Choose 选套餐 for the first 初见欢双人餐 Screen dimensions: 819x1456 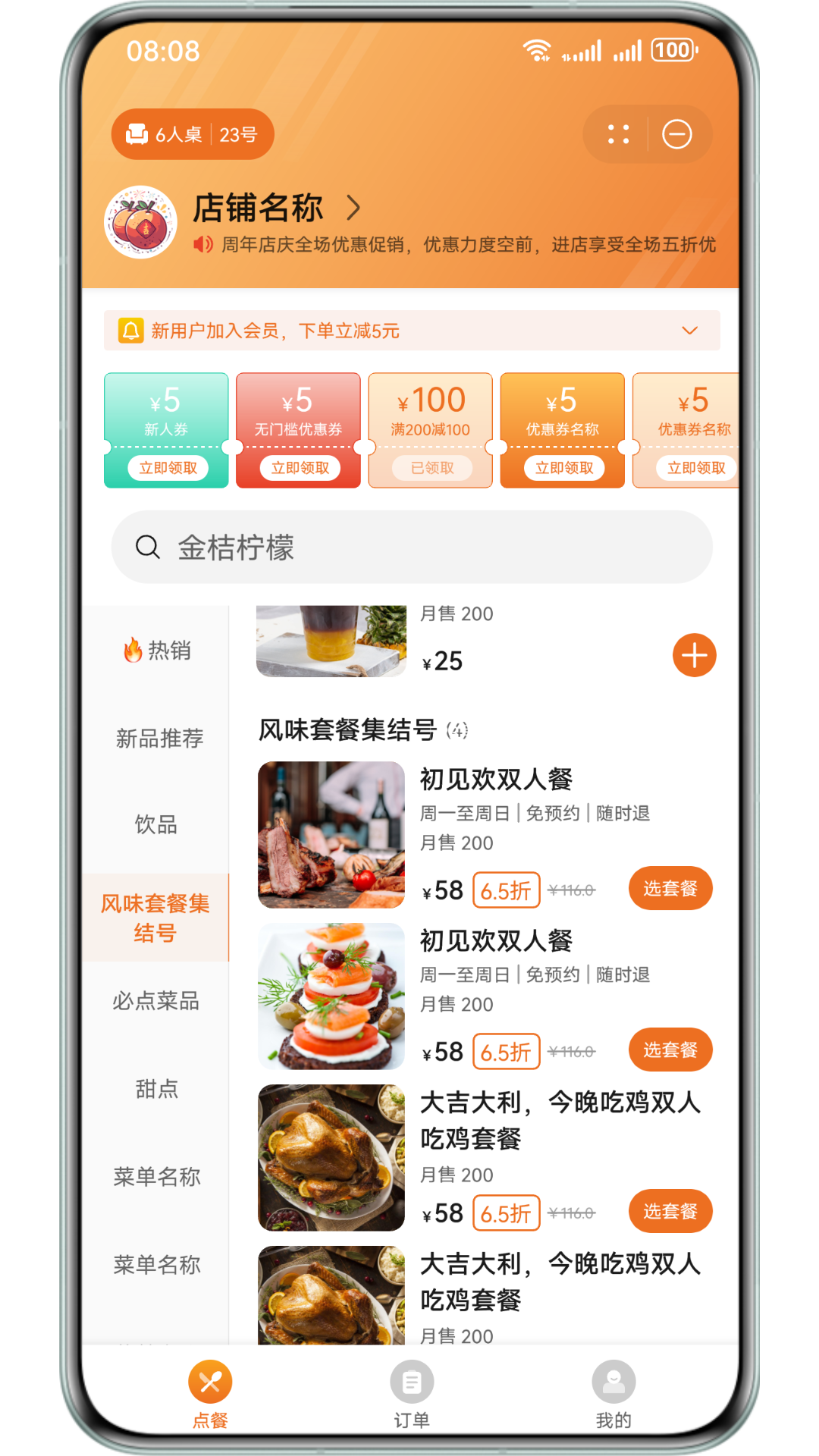coord(670,888)
